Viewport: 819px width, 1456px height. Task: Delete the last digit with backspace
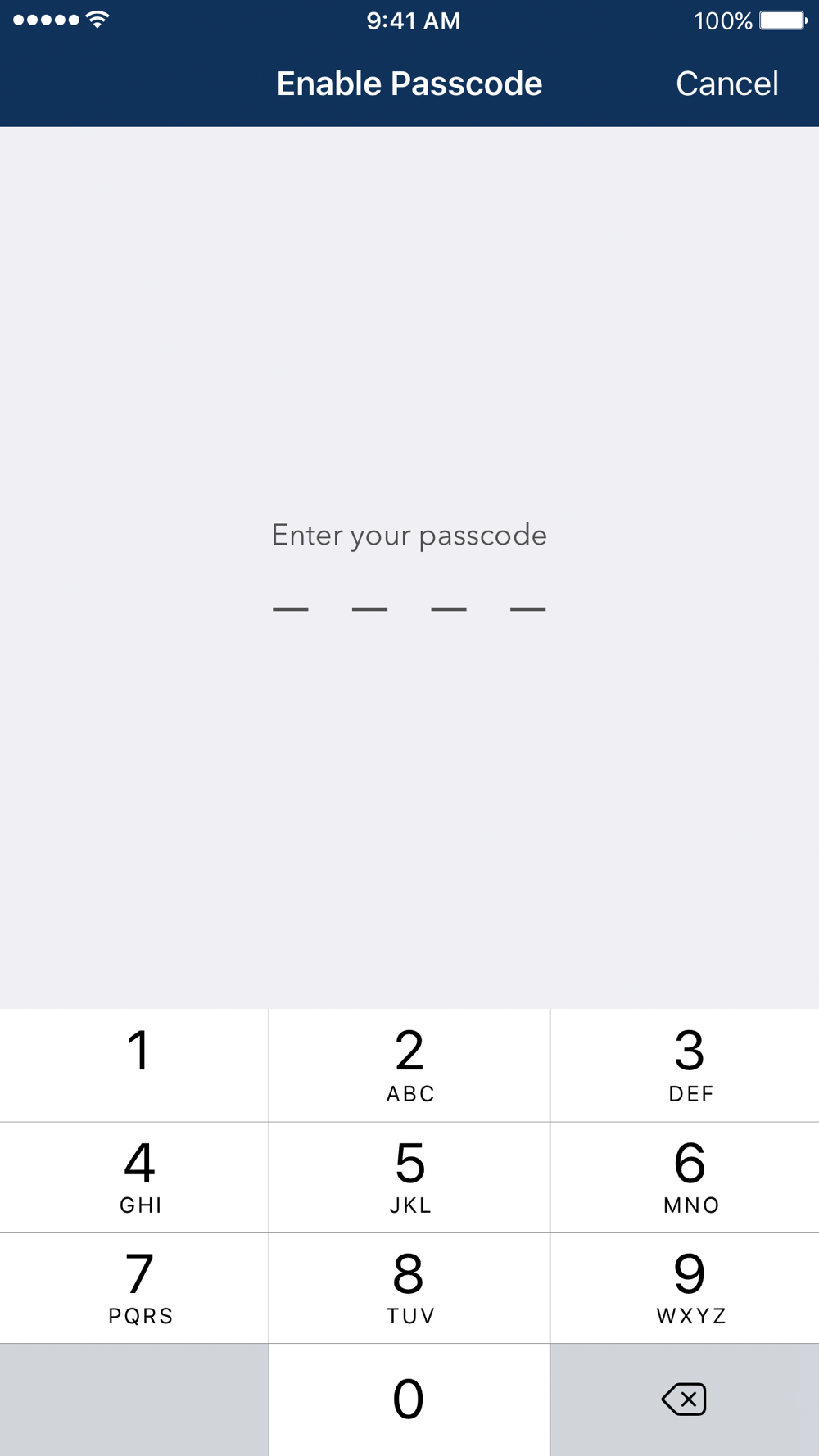pos(685,1399)
